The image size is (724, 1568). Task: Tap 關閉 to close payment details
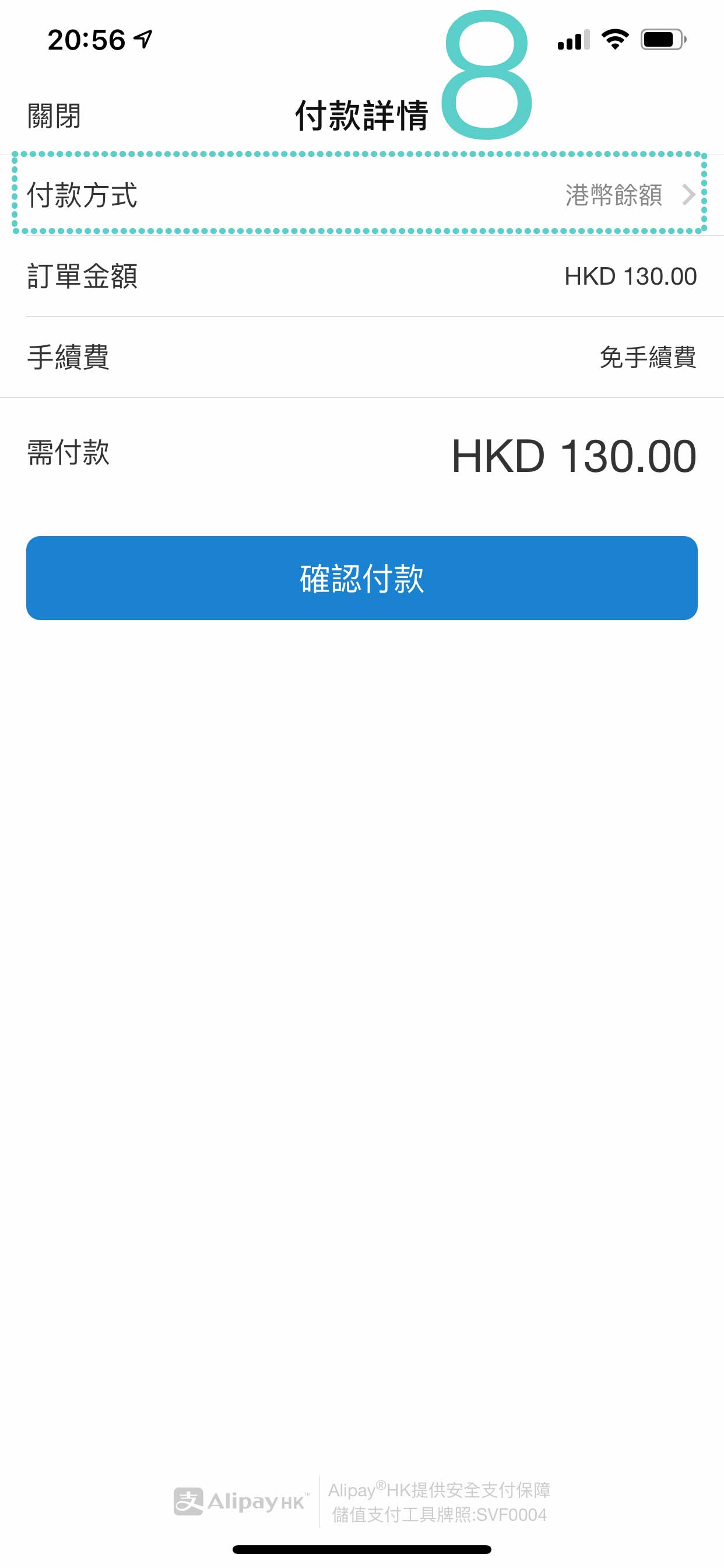pyautogui.click(x=54, y=116)
